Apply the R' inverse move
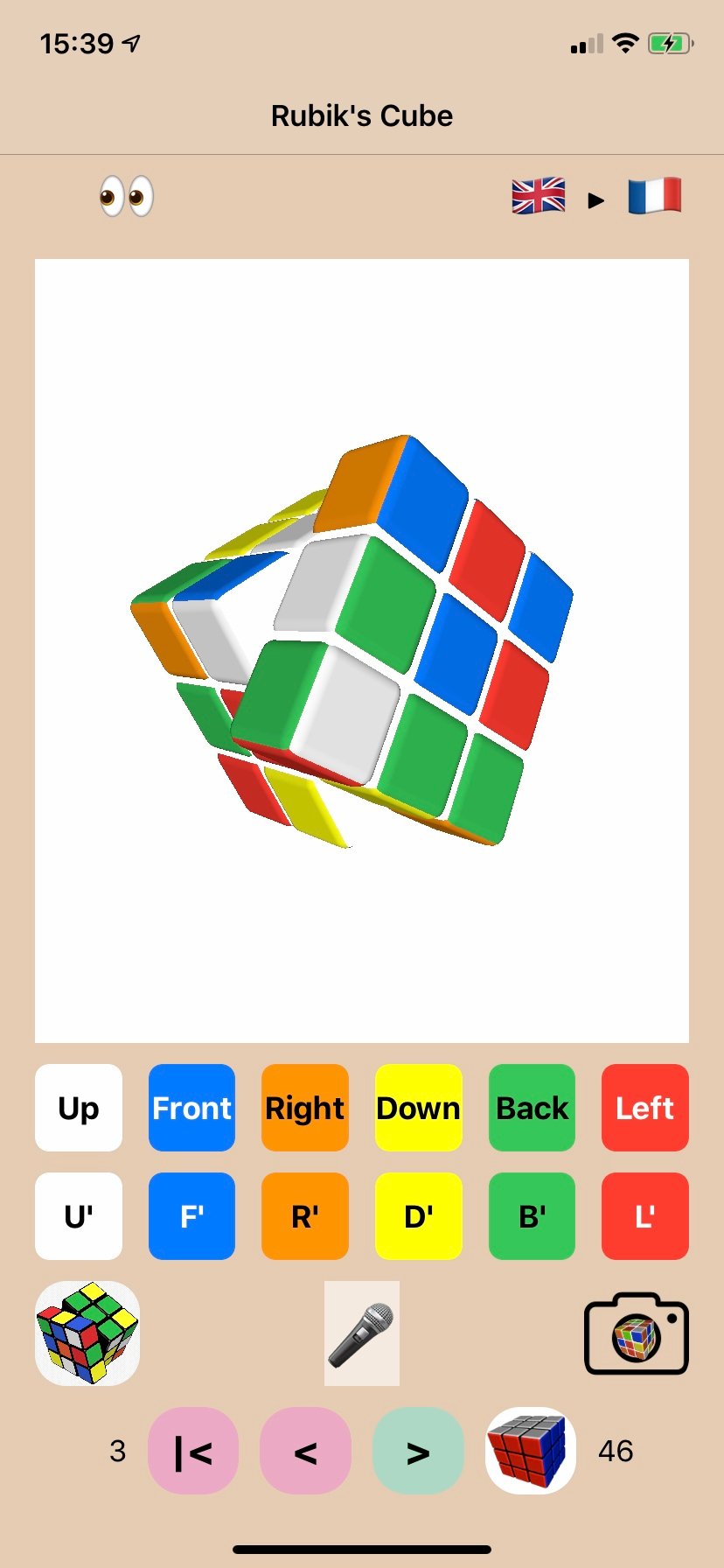This screenshot has height=1568, width=724. click(305, 1216)
